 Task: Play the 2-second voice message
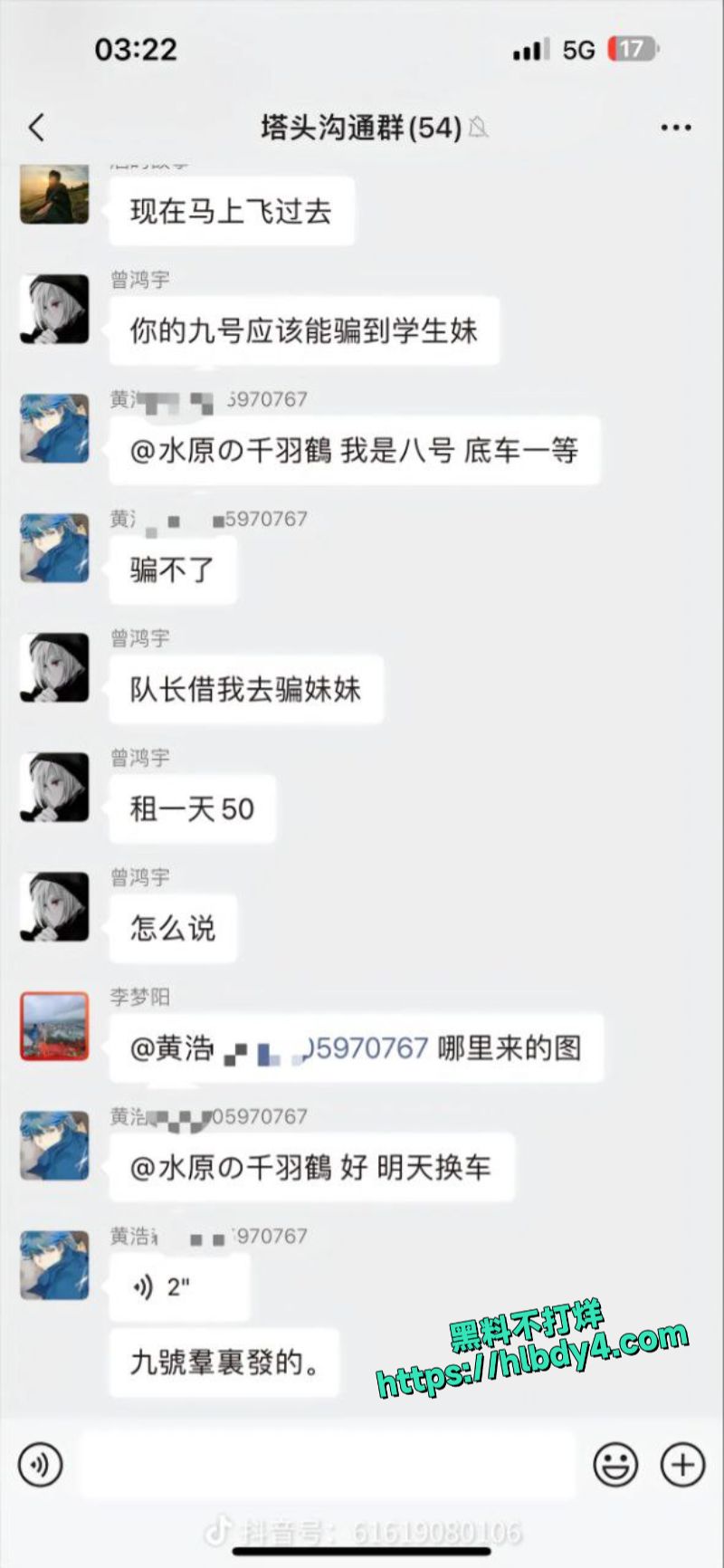[179, 1286]
